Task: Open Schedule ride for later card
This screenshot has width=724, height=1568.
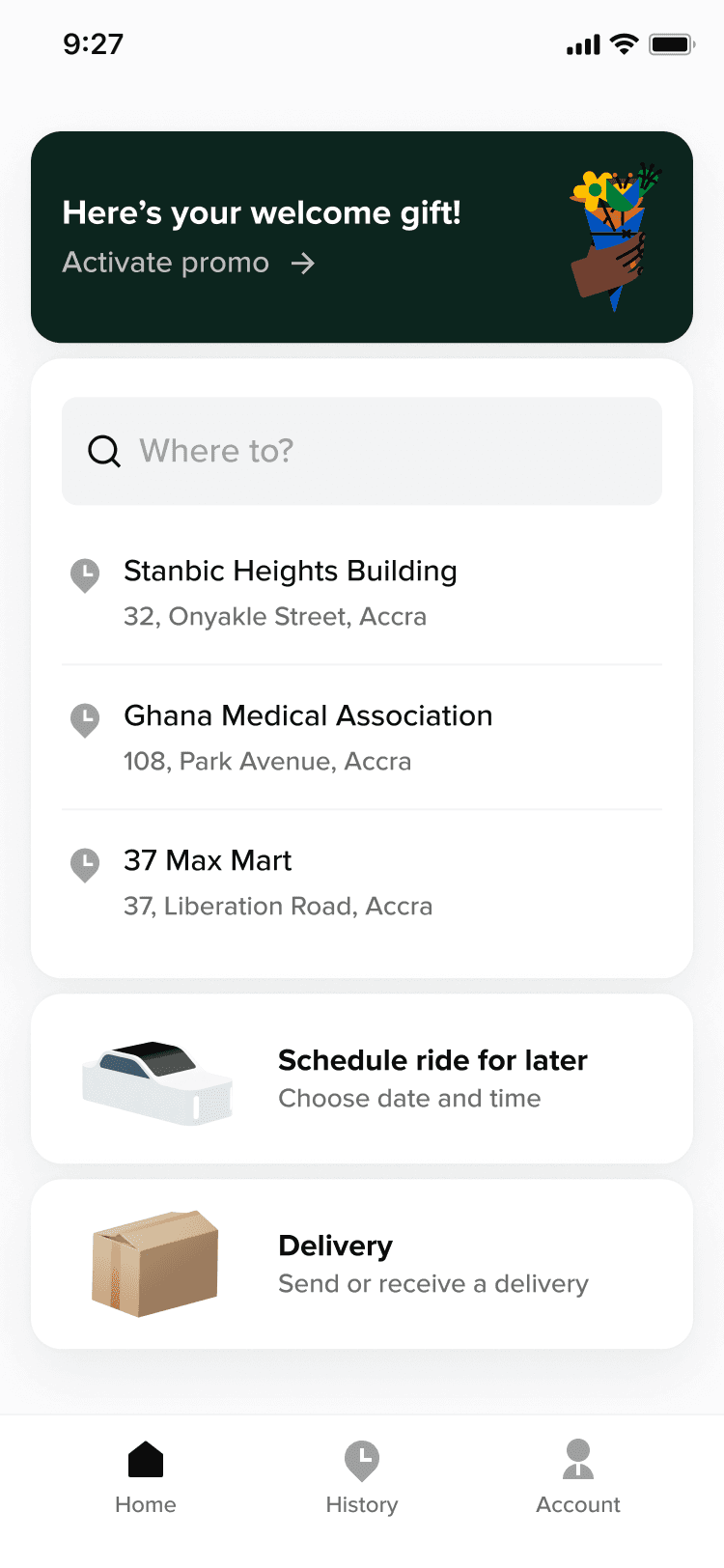Action: tap(362, 1078)
